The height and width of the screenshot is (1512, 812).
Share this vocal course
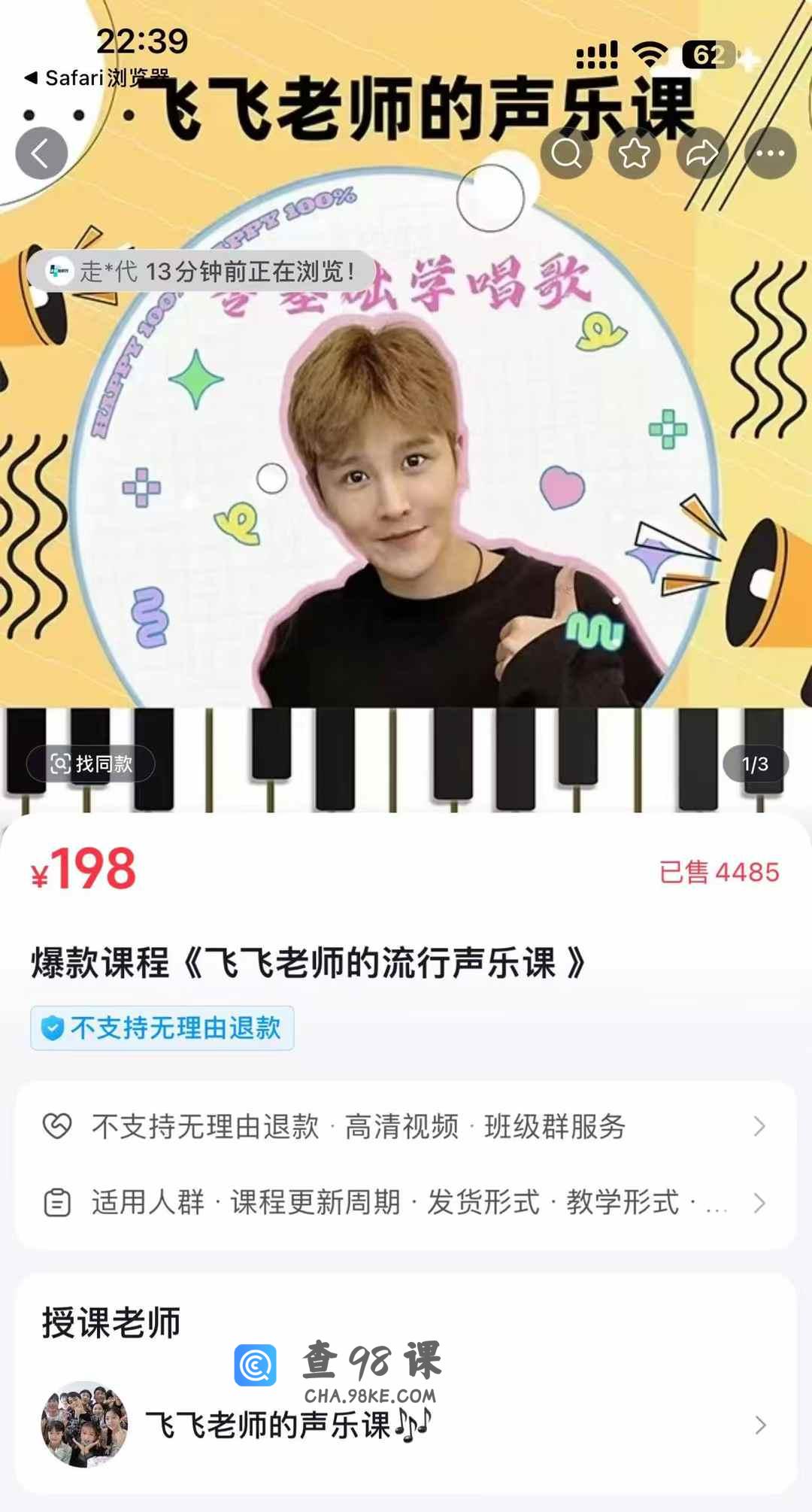tap(702, 153)
